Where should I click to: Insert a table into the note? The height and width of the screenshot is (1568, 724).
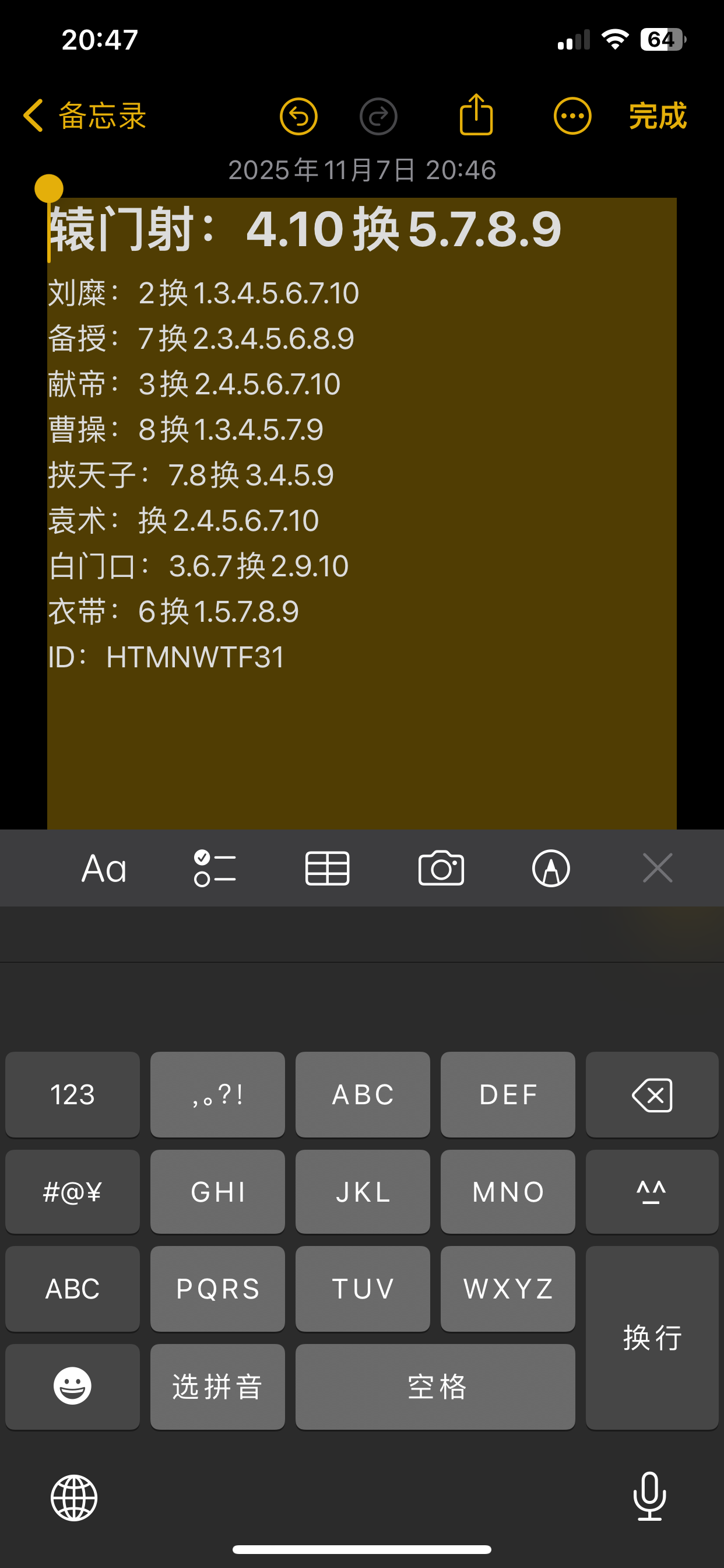coord(328,869)
